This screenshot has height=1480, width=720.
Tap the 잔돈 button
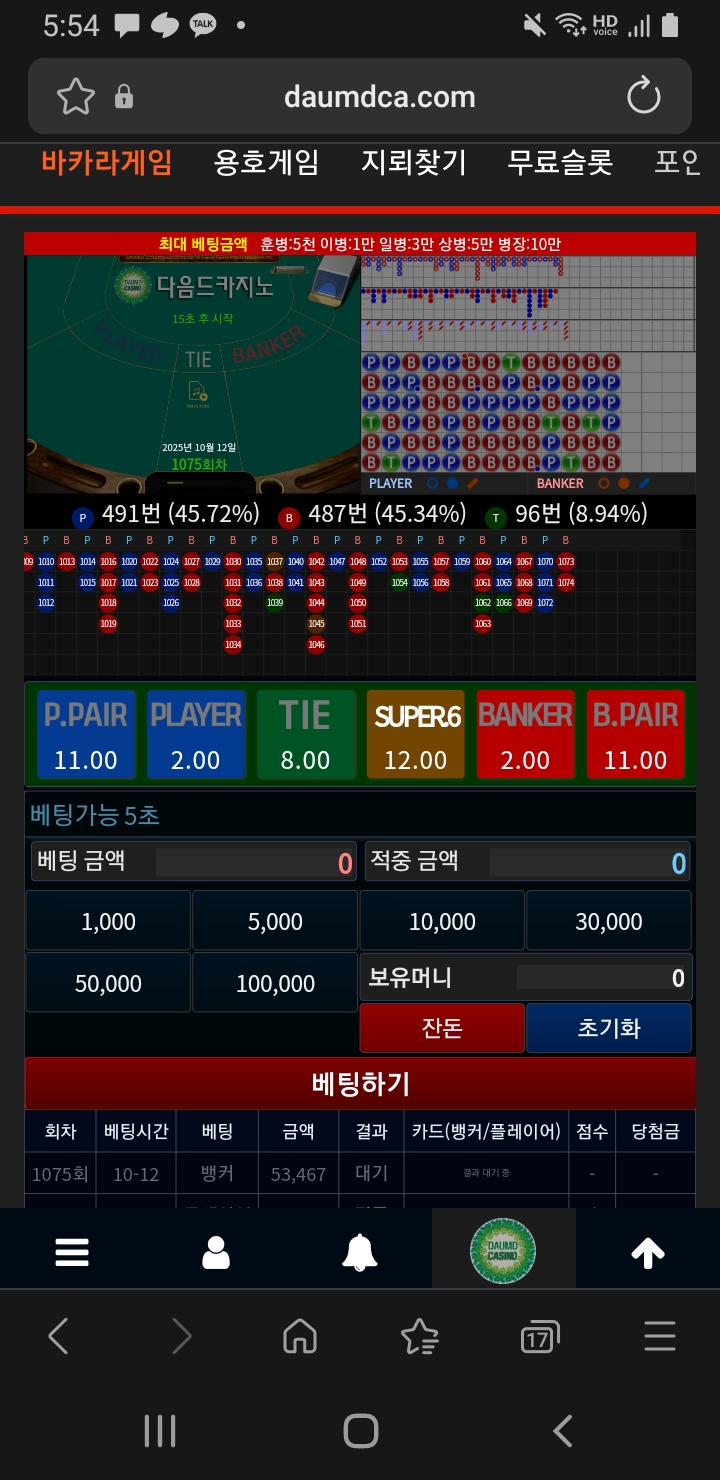(442, 1028)
